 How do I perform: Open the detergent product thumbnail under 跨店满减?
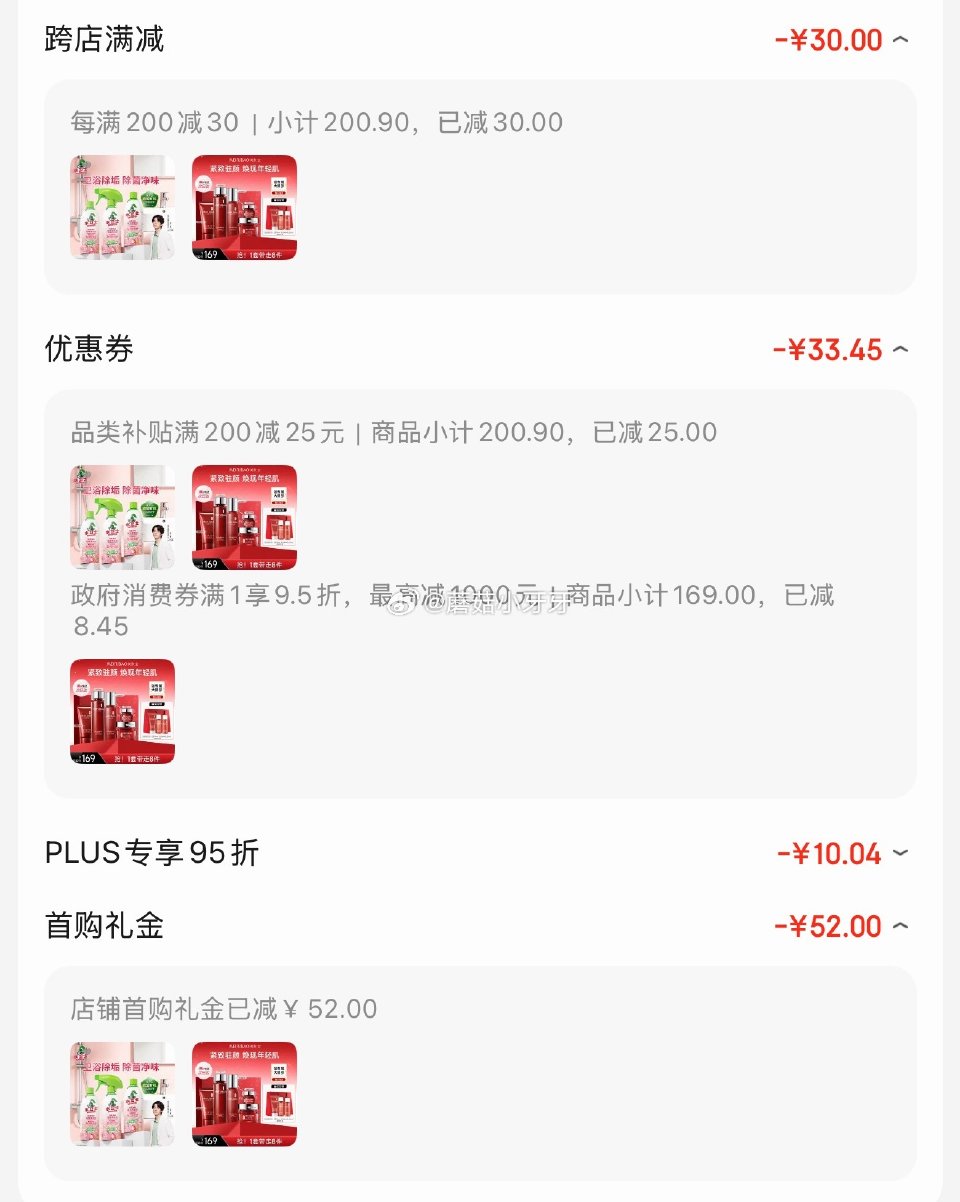coord(122,208)
